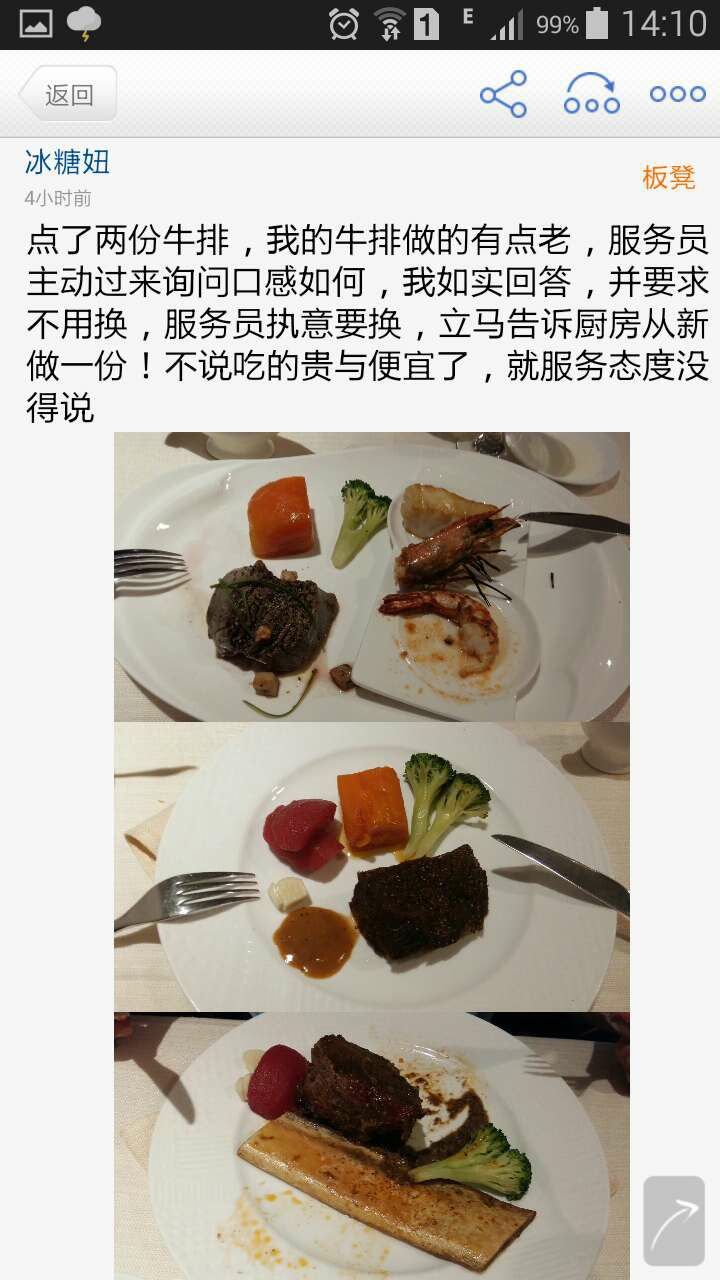Image resolution: width=720 pixels, height=1280 pixels.
Task: Open the forward/repost icon with three circles
Action: [x=591, y=94]
